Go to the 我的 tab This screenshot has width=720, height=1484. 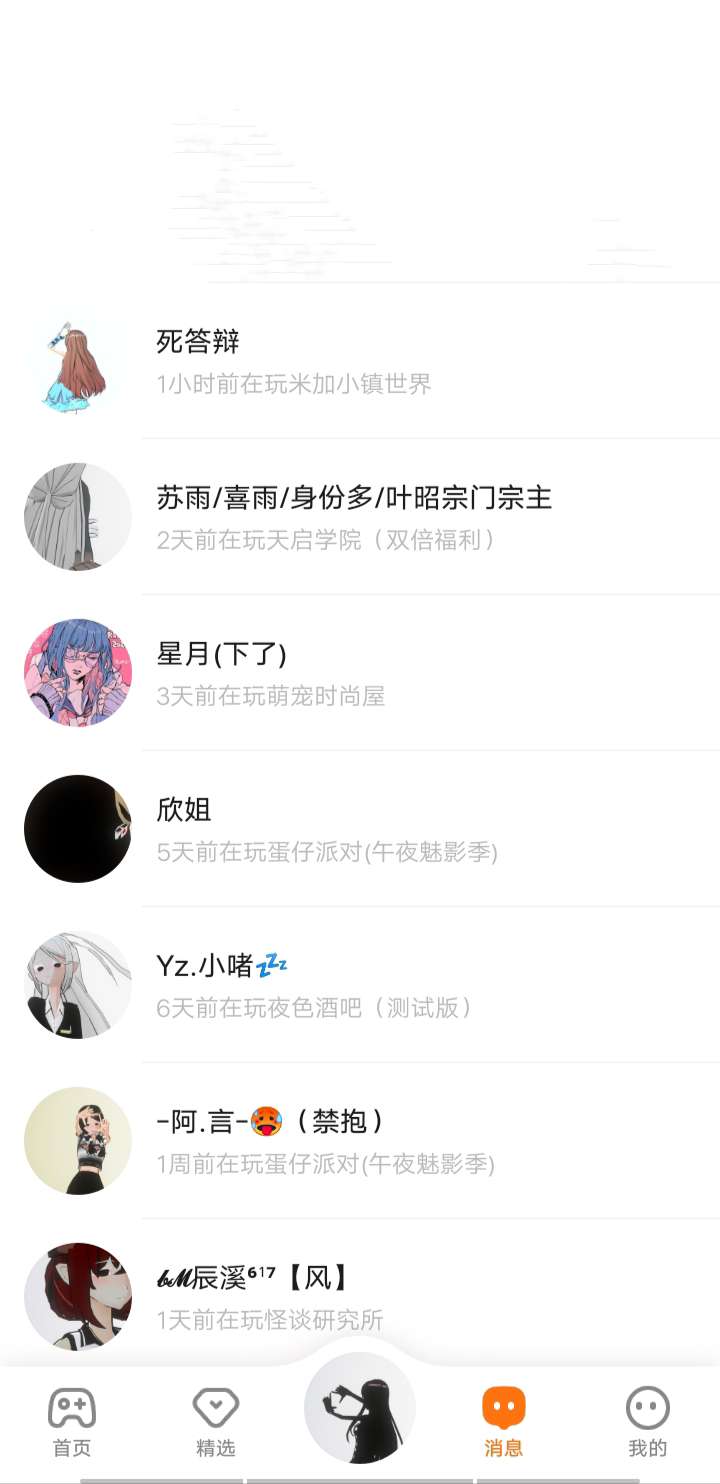(647, 1422)
